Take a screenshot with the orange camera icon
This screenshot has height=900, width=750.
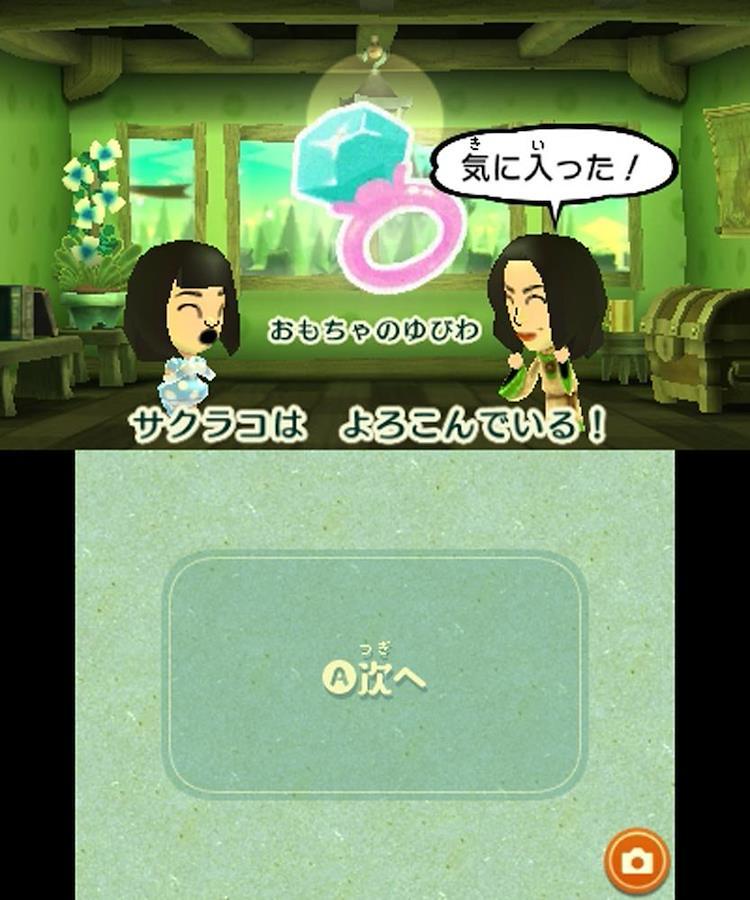coord(637,861)
